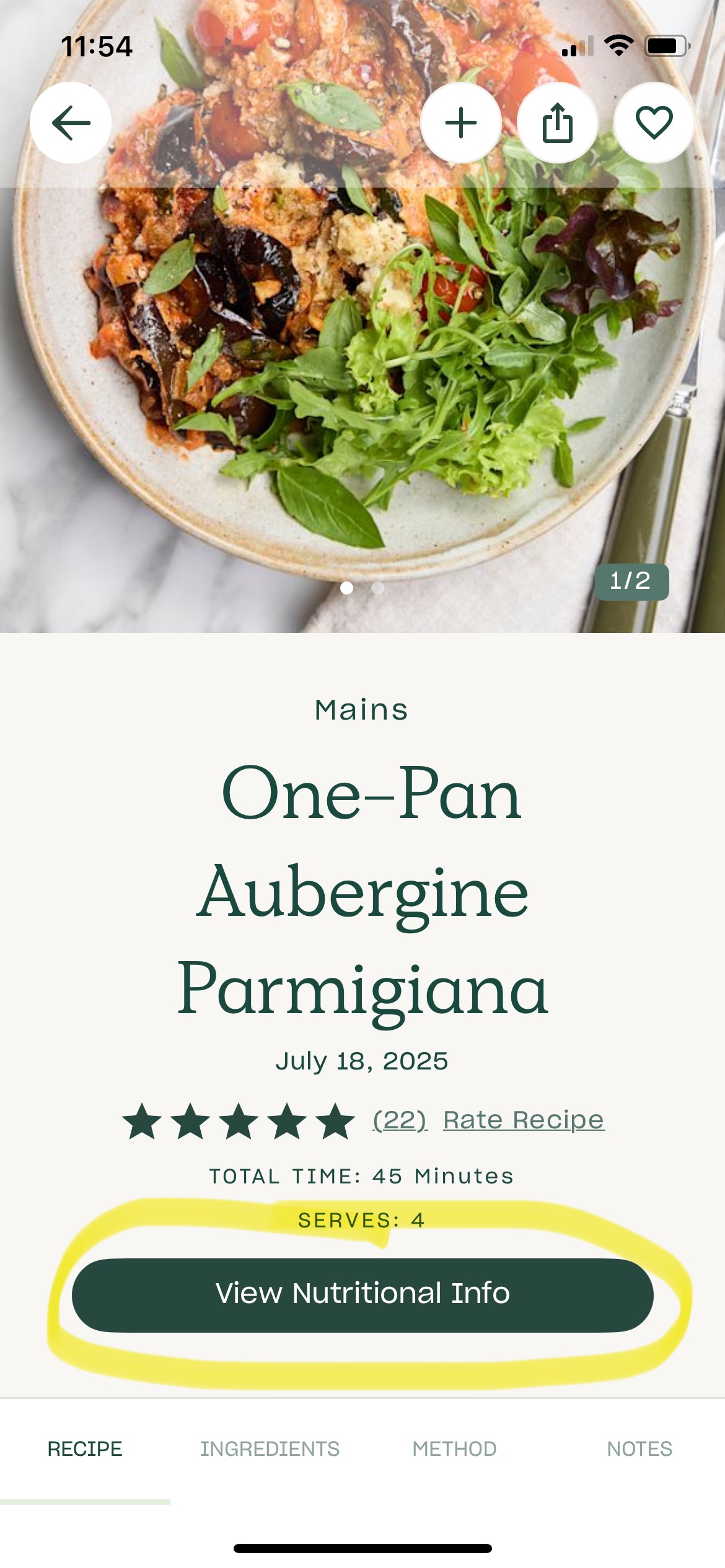Open the Notes tab
The height and width of the screenshot is (1568, 725).
[639, 1449]
